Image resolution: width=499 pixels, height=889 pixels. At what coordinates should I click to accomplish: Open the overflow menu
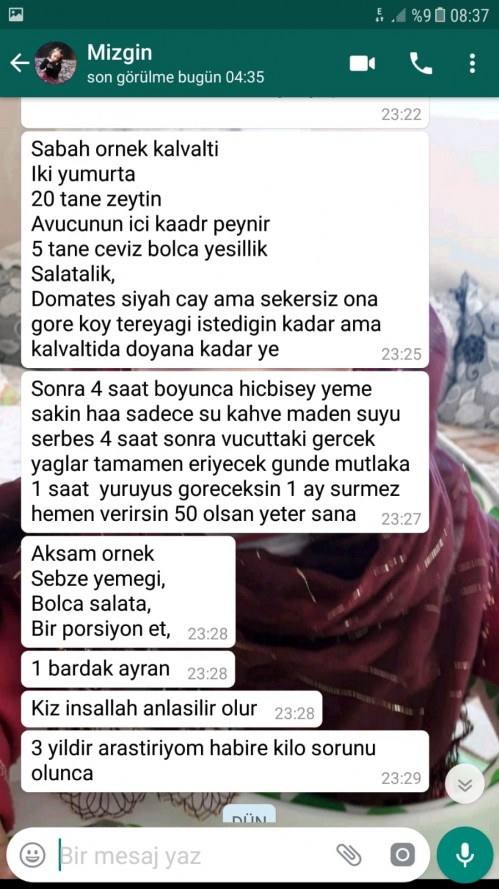(x=472, y=64)
